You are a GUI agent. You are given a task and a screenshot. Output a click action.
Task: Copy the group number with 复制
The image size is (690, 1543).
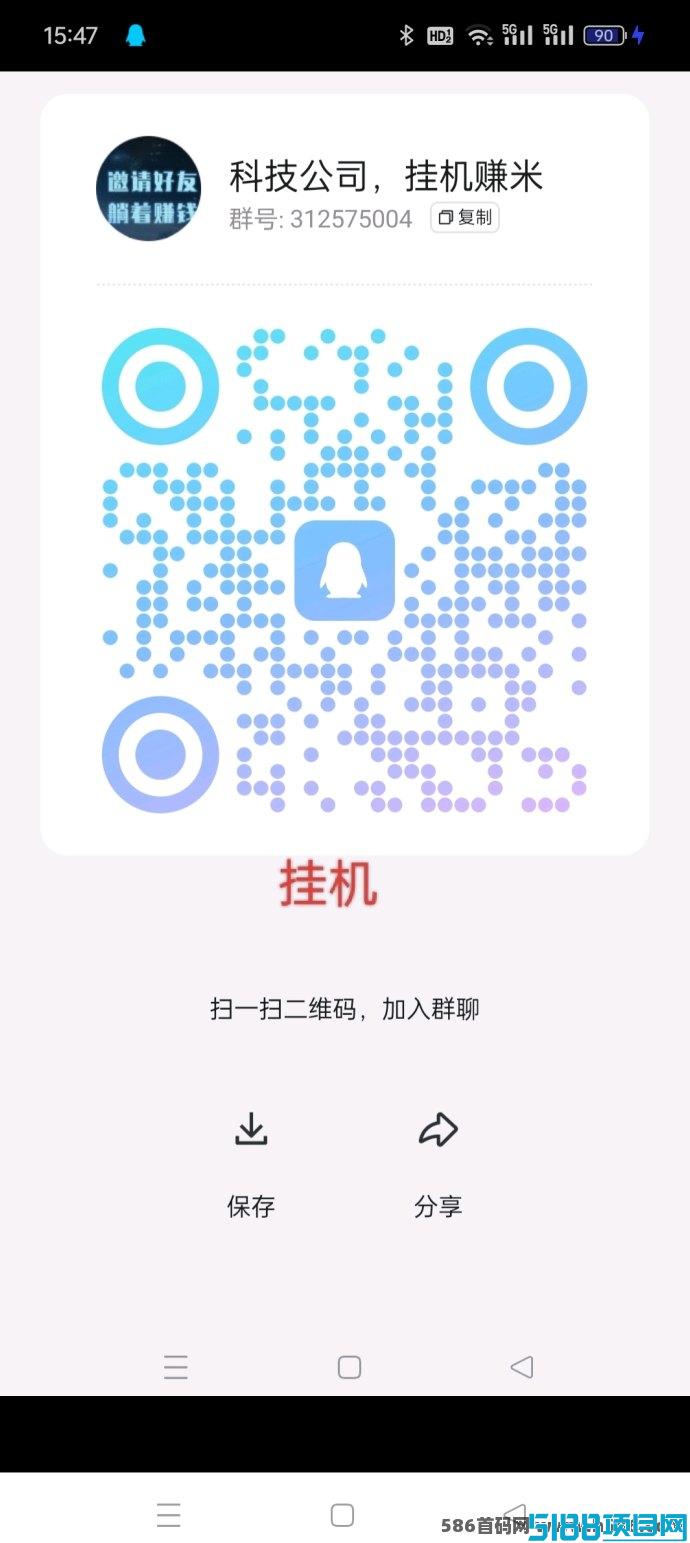click(465, 218)
